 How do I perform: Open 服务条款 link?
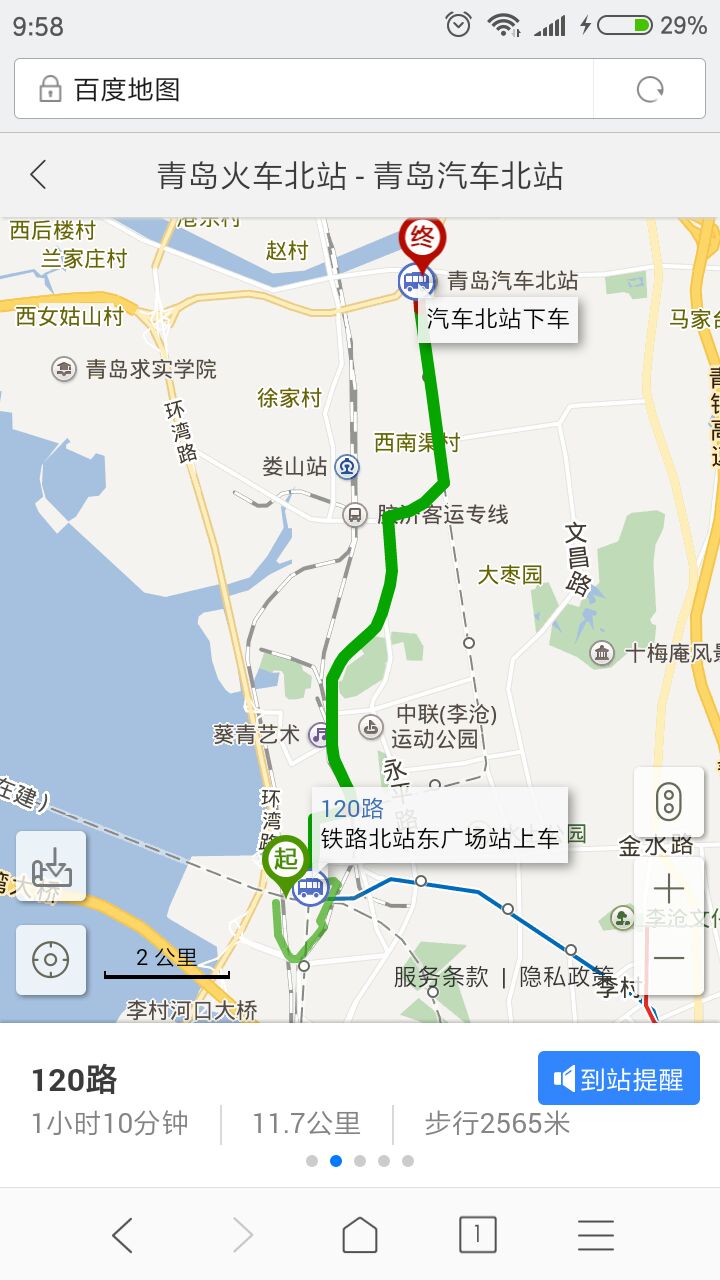pos(441,977)
